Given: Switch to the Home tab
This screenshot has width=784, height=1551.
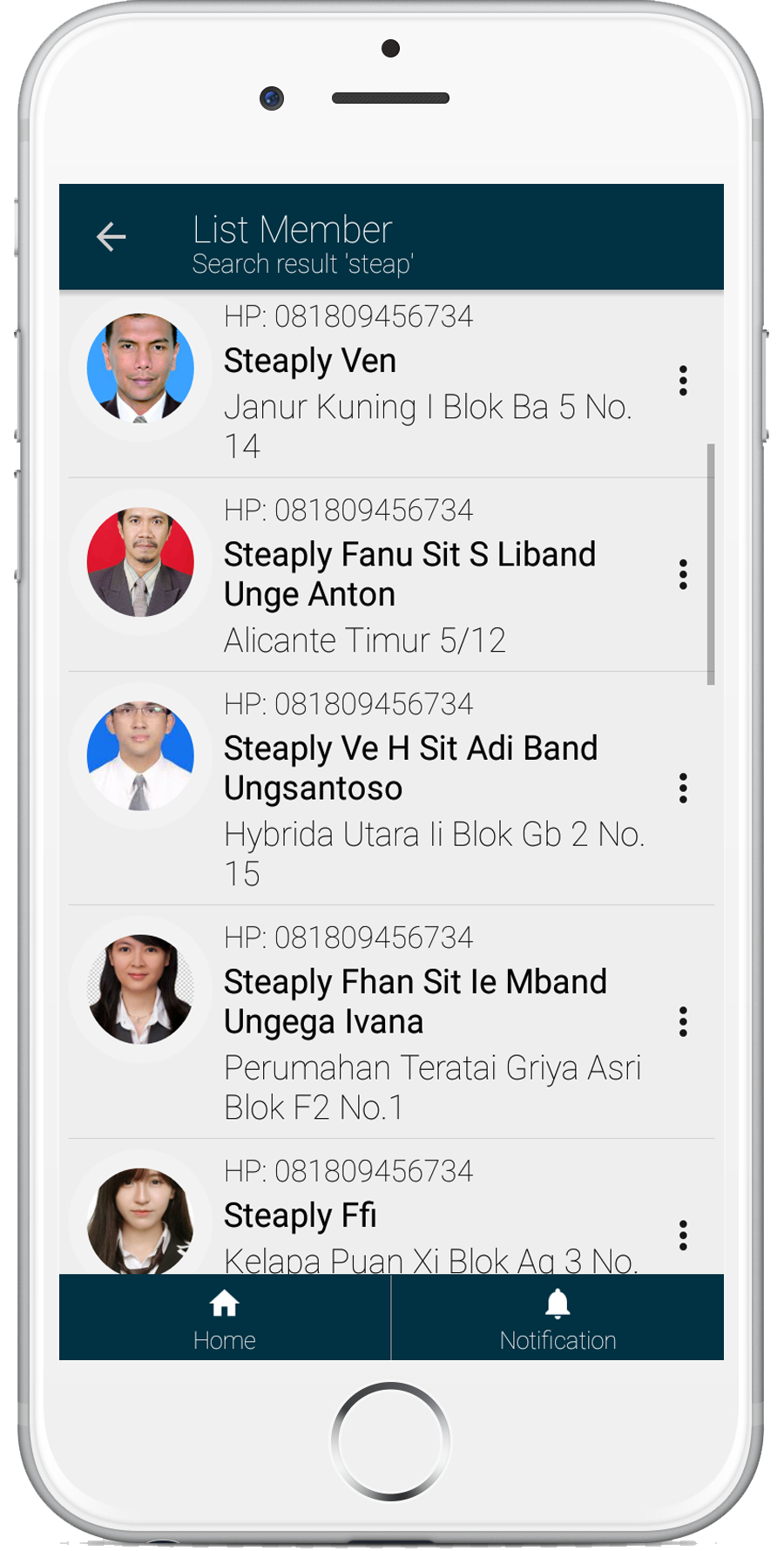Looking at the screenshot, I should [x=225, y=1318].
